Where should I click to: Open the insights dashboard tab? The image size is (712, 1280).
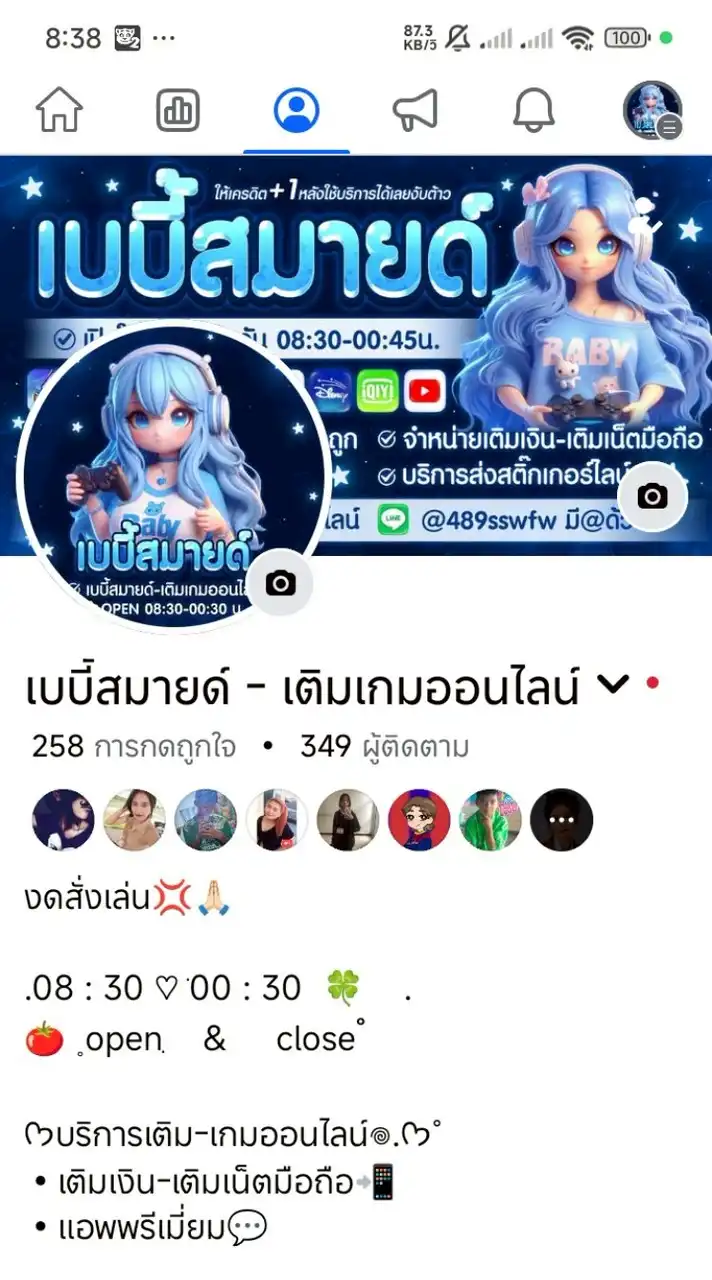tap(178, 111)
